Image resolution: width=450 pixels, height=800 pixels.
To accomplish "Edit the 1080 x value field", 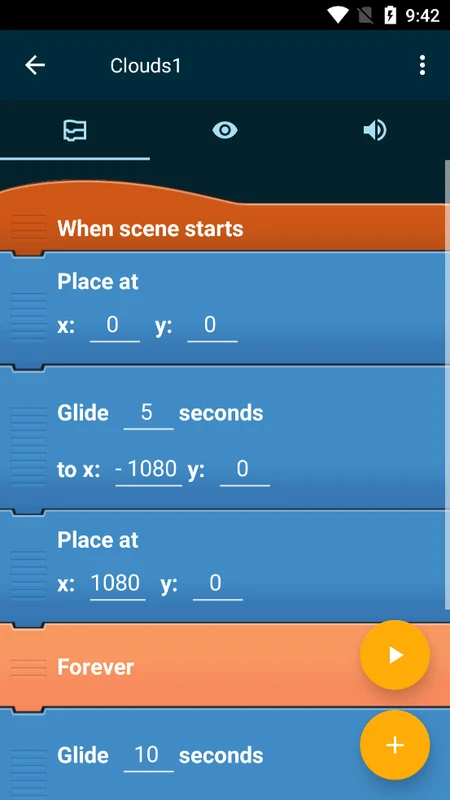I will coord(117,585).
